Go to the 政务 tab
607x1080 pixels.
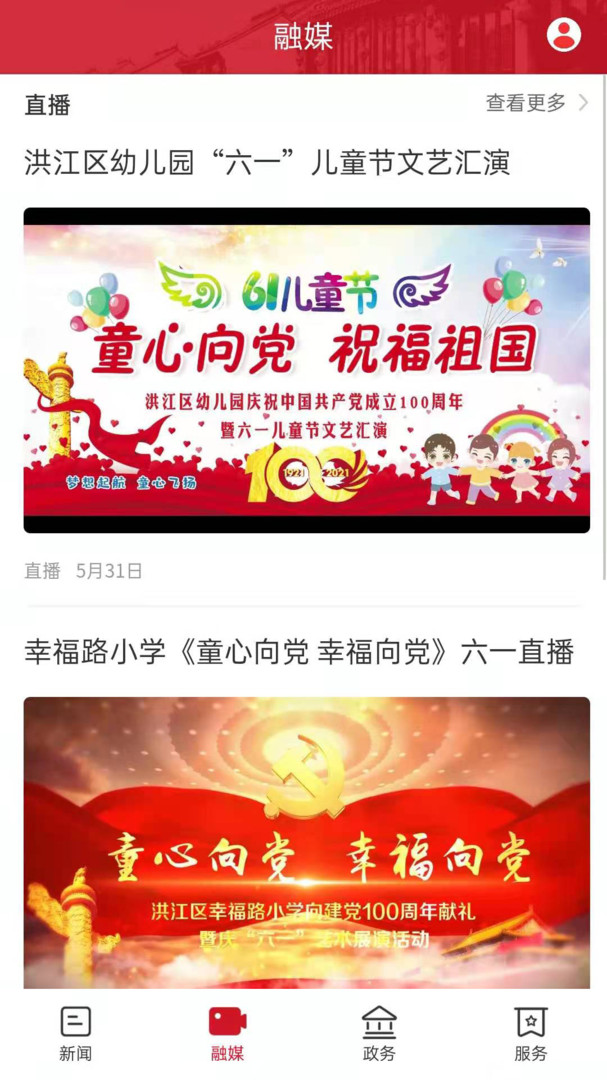pos(379,1034)
